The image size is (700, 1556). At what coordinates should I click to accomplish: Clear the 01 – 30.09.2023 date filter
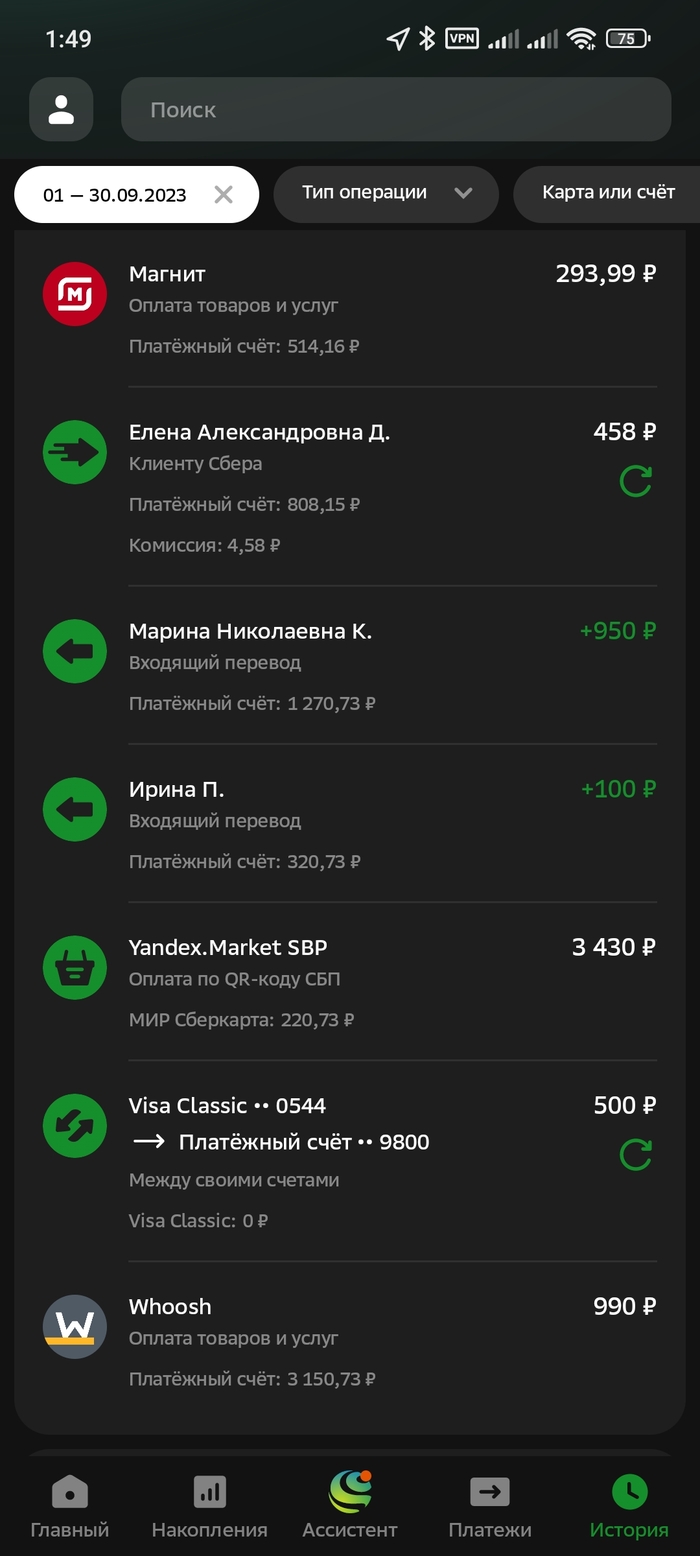223,194
